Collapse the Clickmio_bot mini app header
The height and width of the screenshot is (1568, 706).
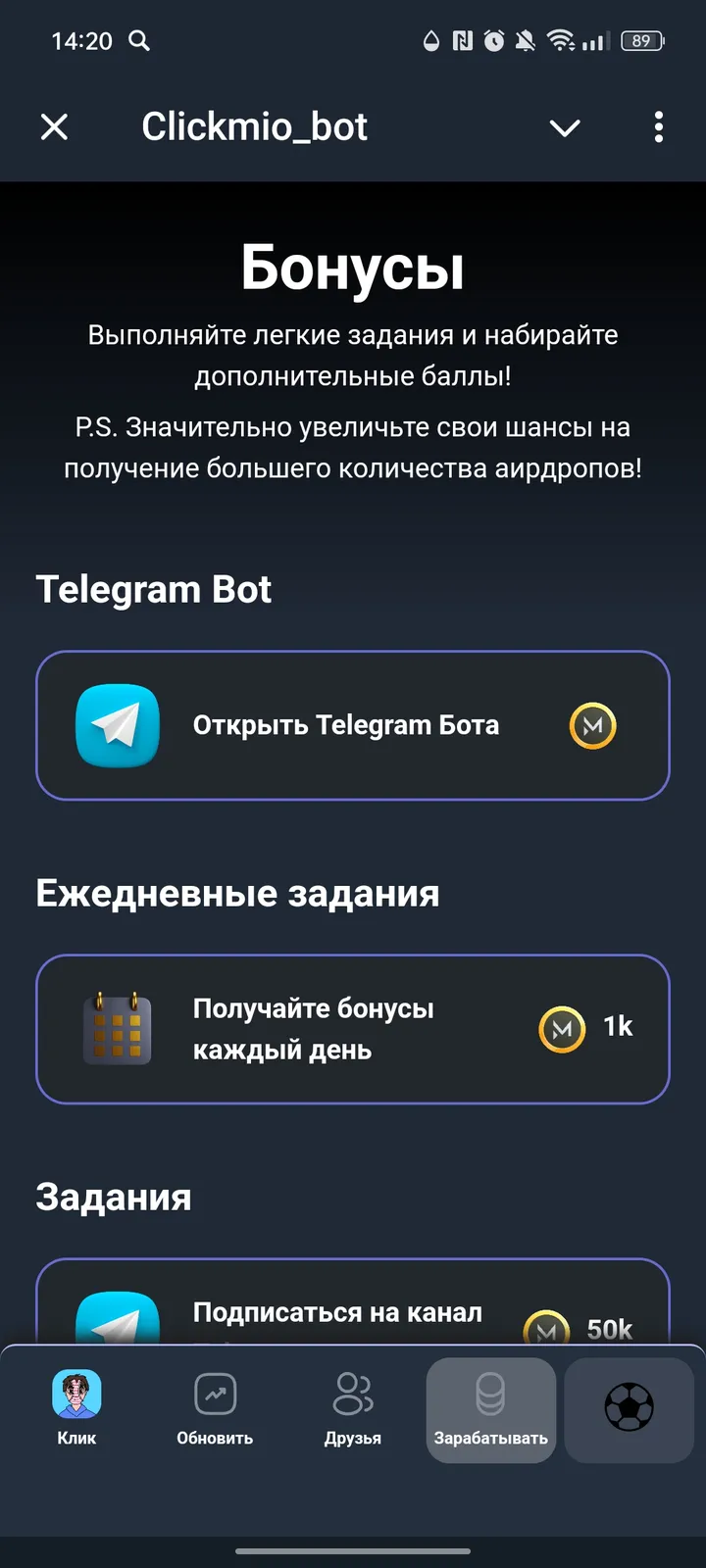pos(55,127)
